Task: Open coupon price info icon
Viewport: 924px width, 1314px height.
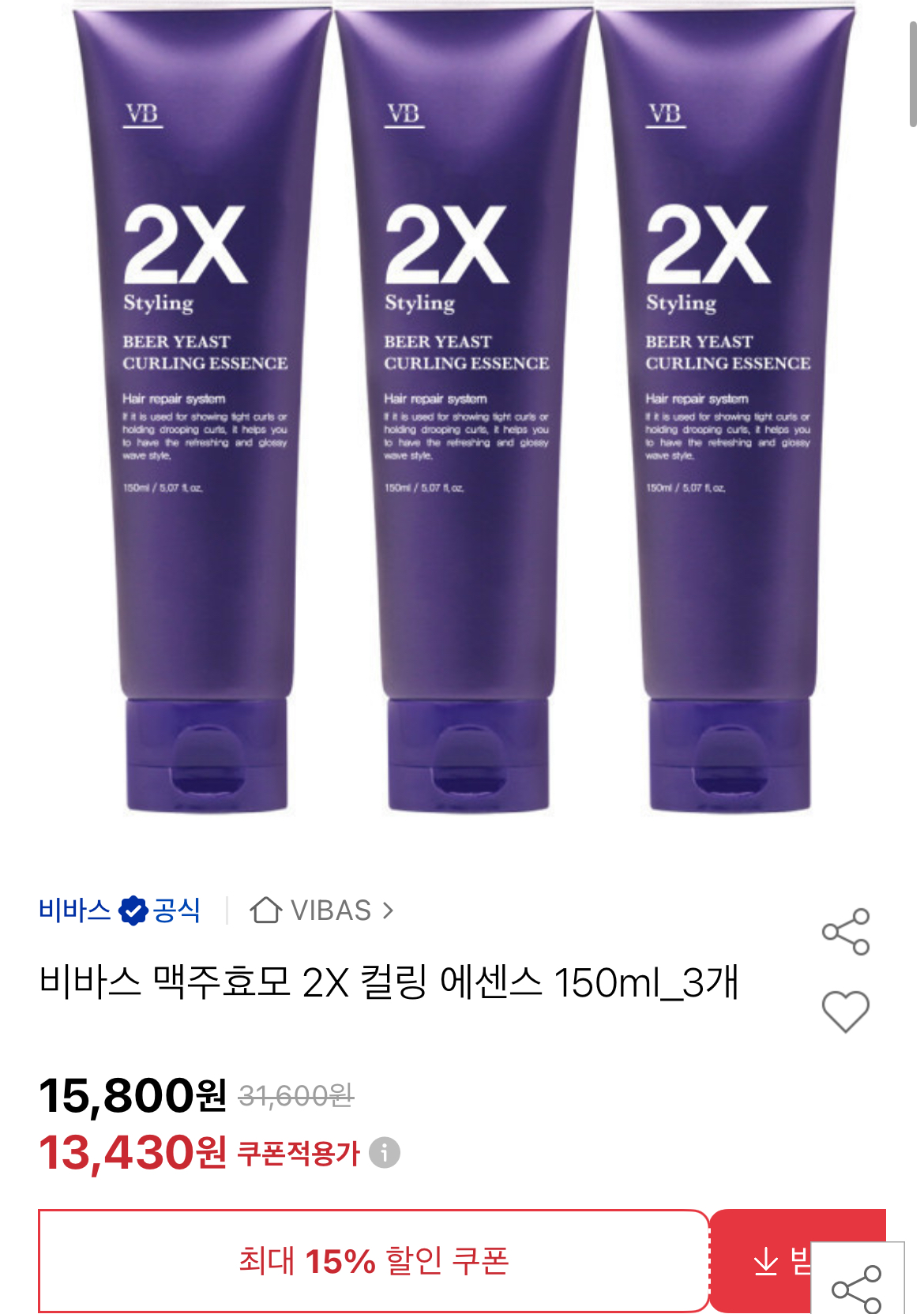Action: (385, 1153)
